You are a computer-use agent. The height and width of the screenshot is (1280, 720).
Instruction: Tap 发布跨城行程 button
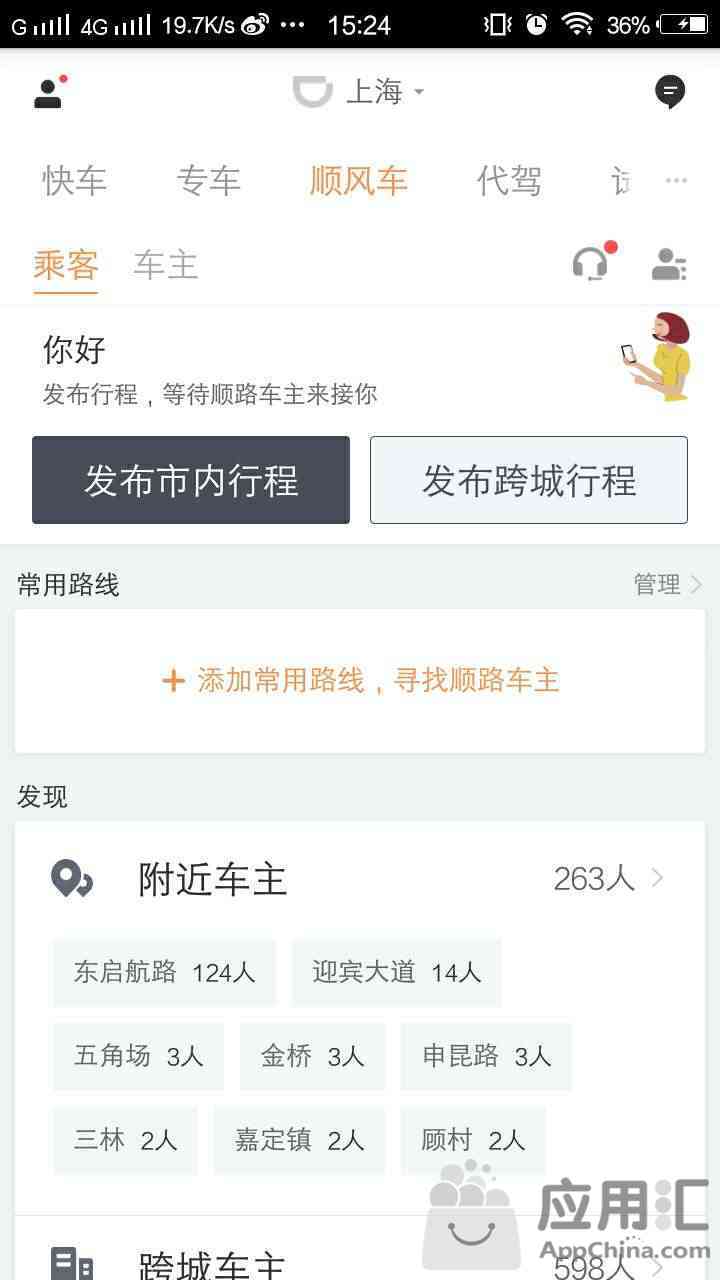(x=529, y=480)
